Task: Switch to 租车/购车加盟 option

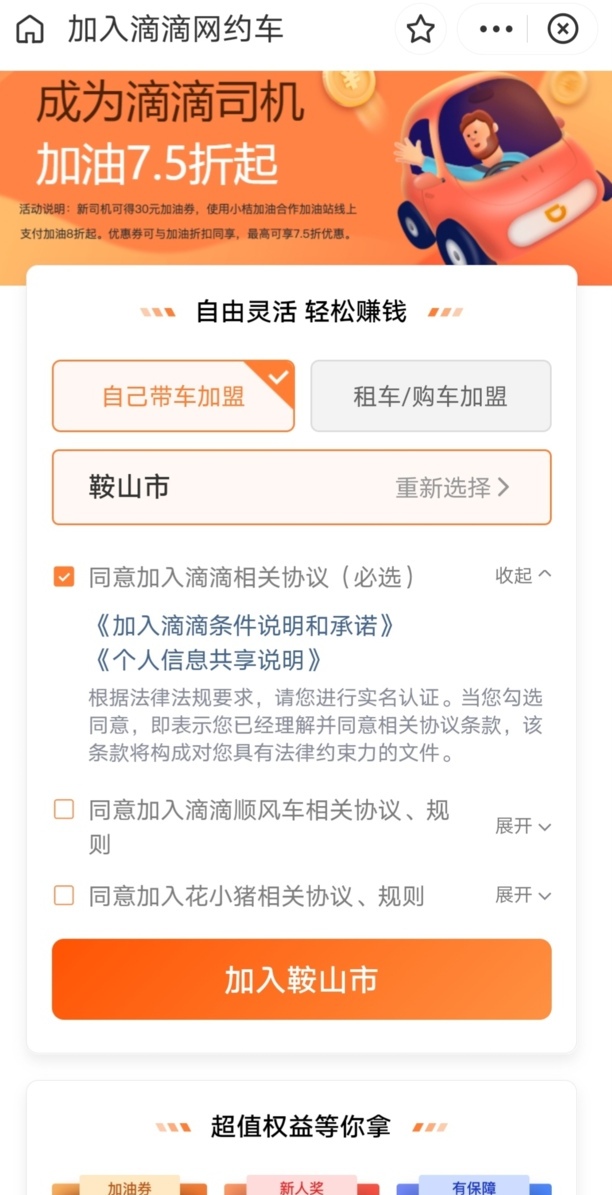Action: (431, 396)
